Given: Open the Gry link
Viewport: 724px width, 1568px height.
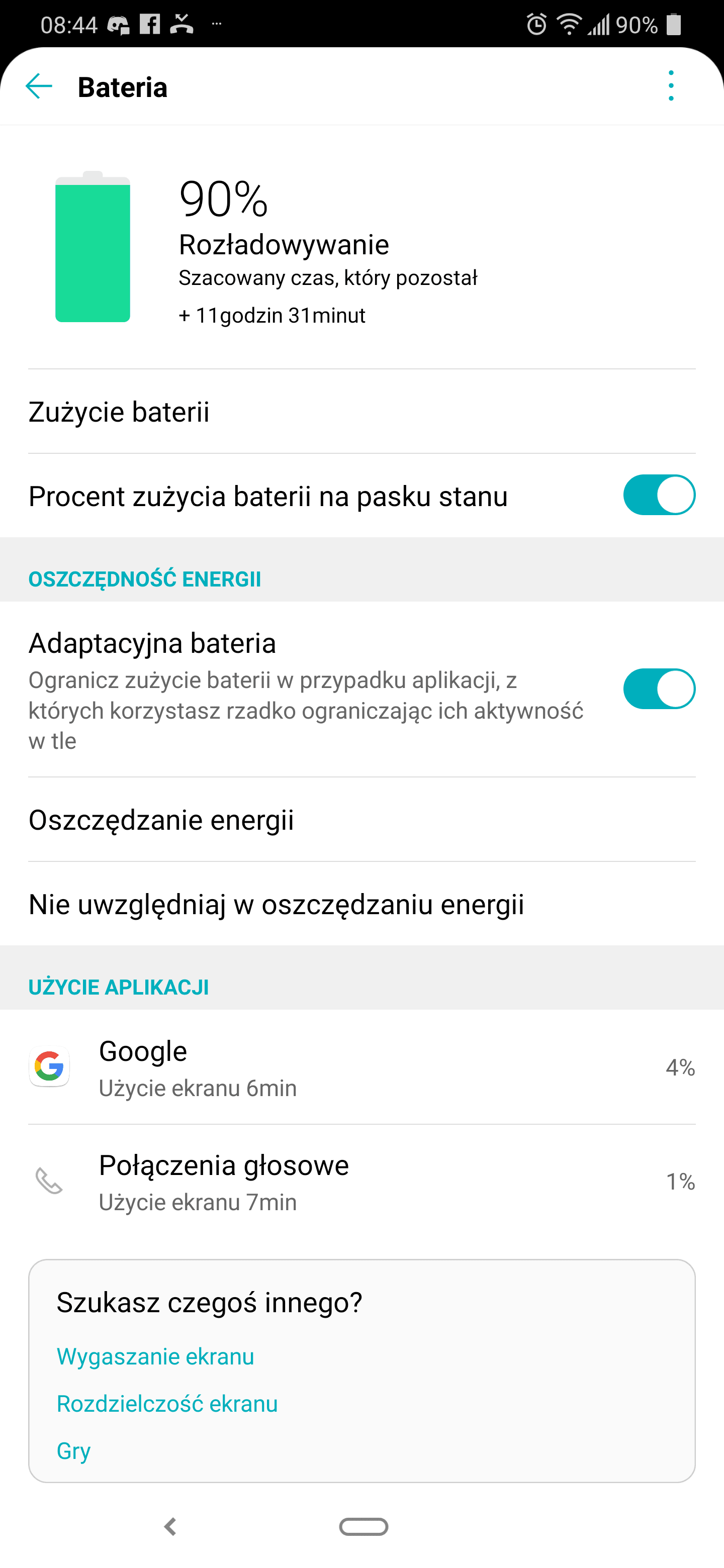Looking at the screenshot, I should [74, 1450].
